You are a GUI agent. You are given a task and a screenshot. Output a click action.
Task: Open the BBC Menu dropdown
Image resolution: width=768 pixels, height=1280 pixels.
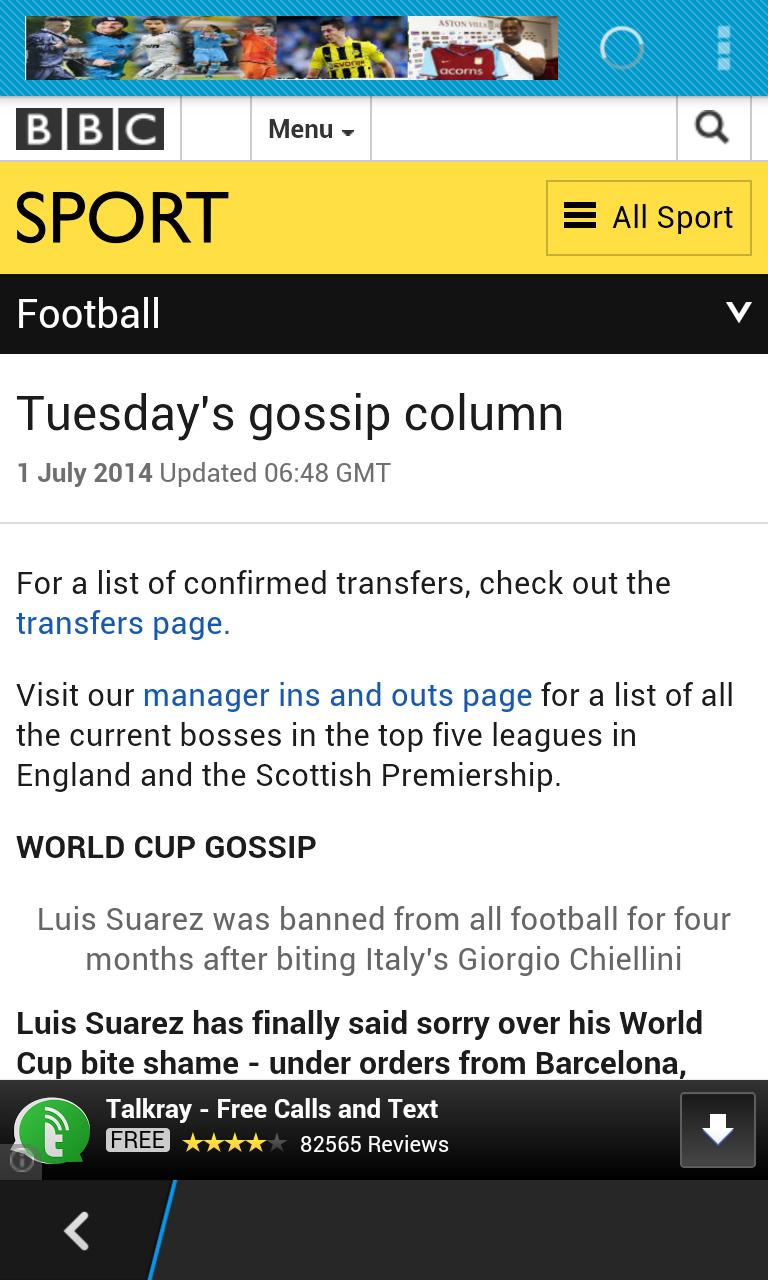pos(311,129)
